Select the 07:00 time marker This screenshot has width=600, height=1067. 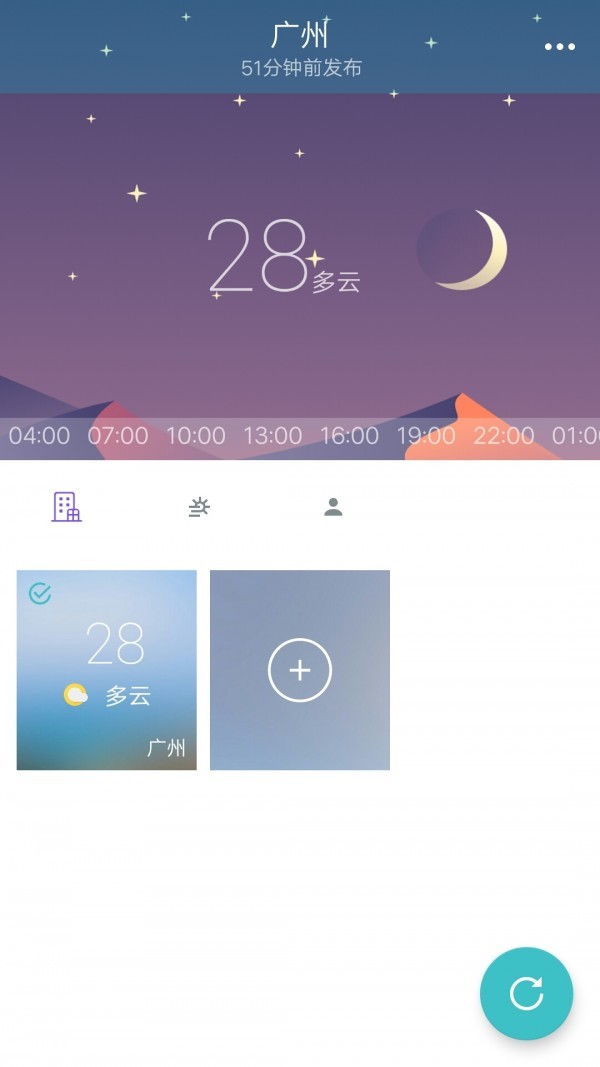(x=118, y=436)
